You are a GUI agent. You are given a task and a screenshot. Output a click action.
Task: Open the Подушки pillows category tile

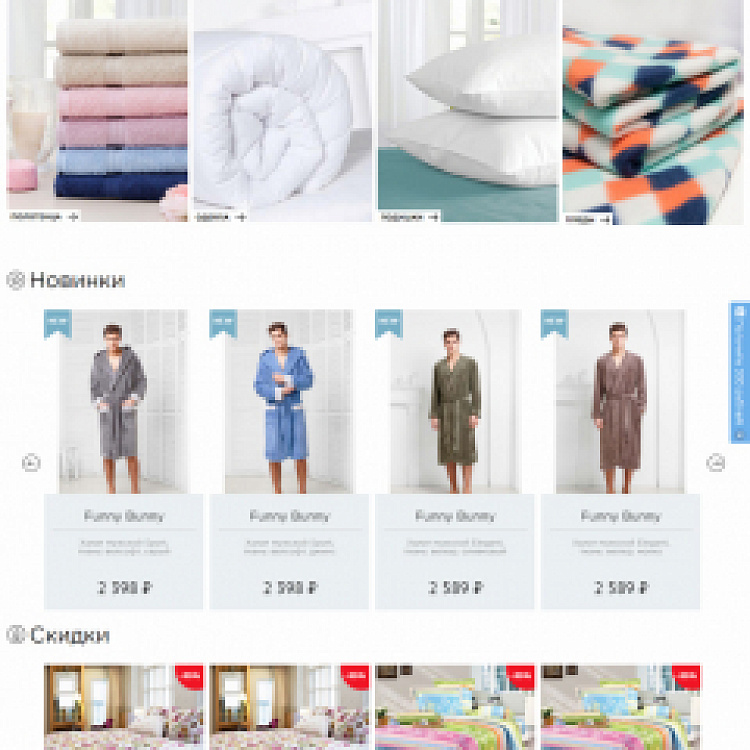(467, 110)
